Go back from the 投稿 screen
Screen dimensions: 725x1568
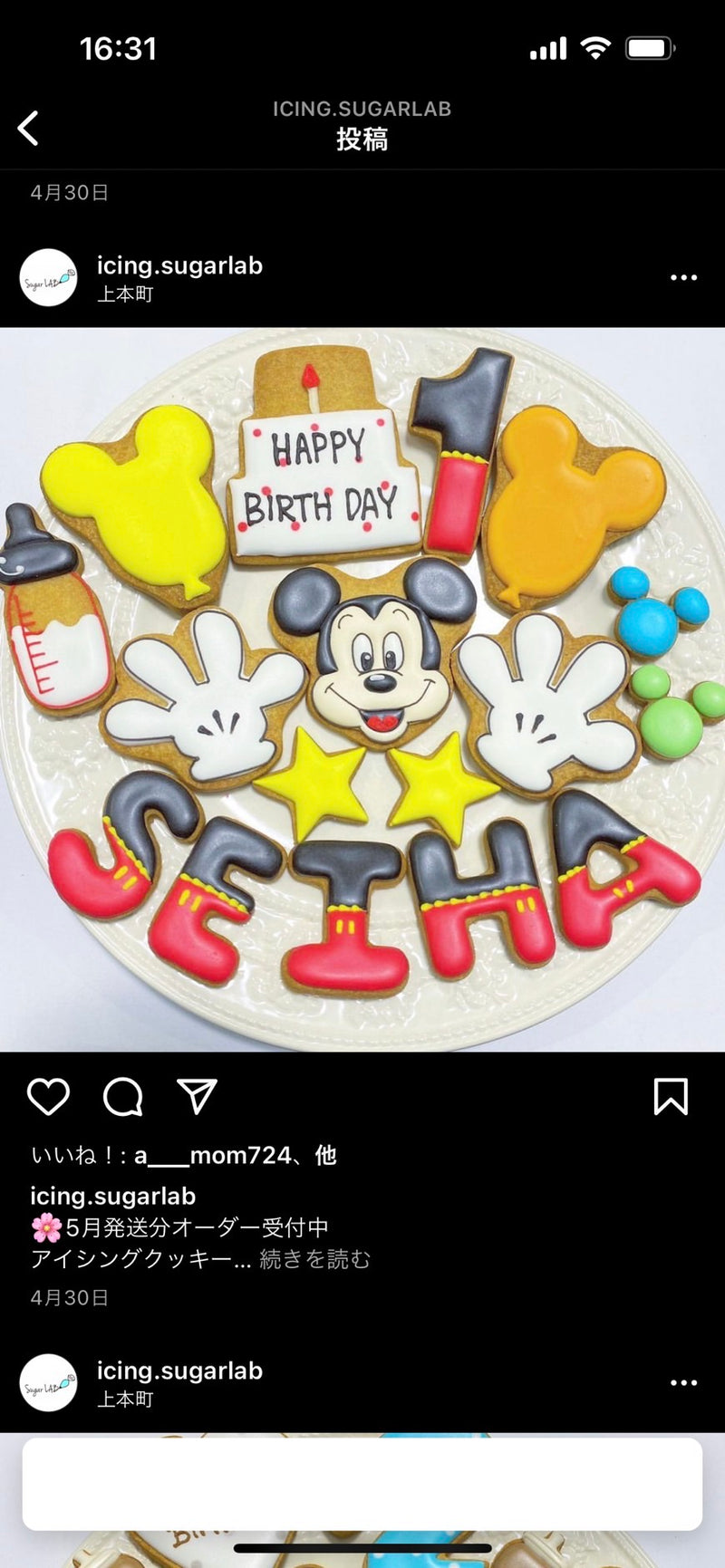[x=29, y=128]
